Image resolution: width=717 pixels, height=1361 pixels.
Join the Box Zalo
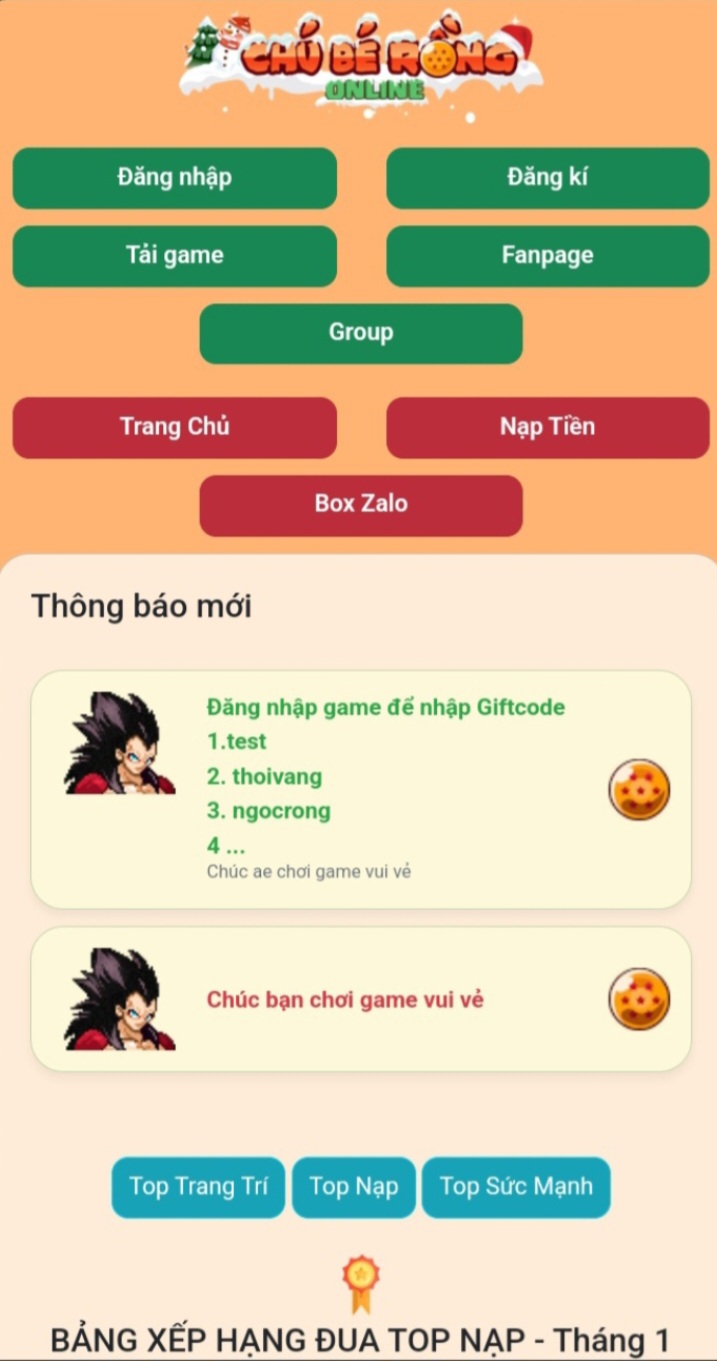(x=361, y=505)
